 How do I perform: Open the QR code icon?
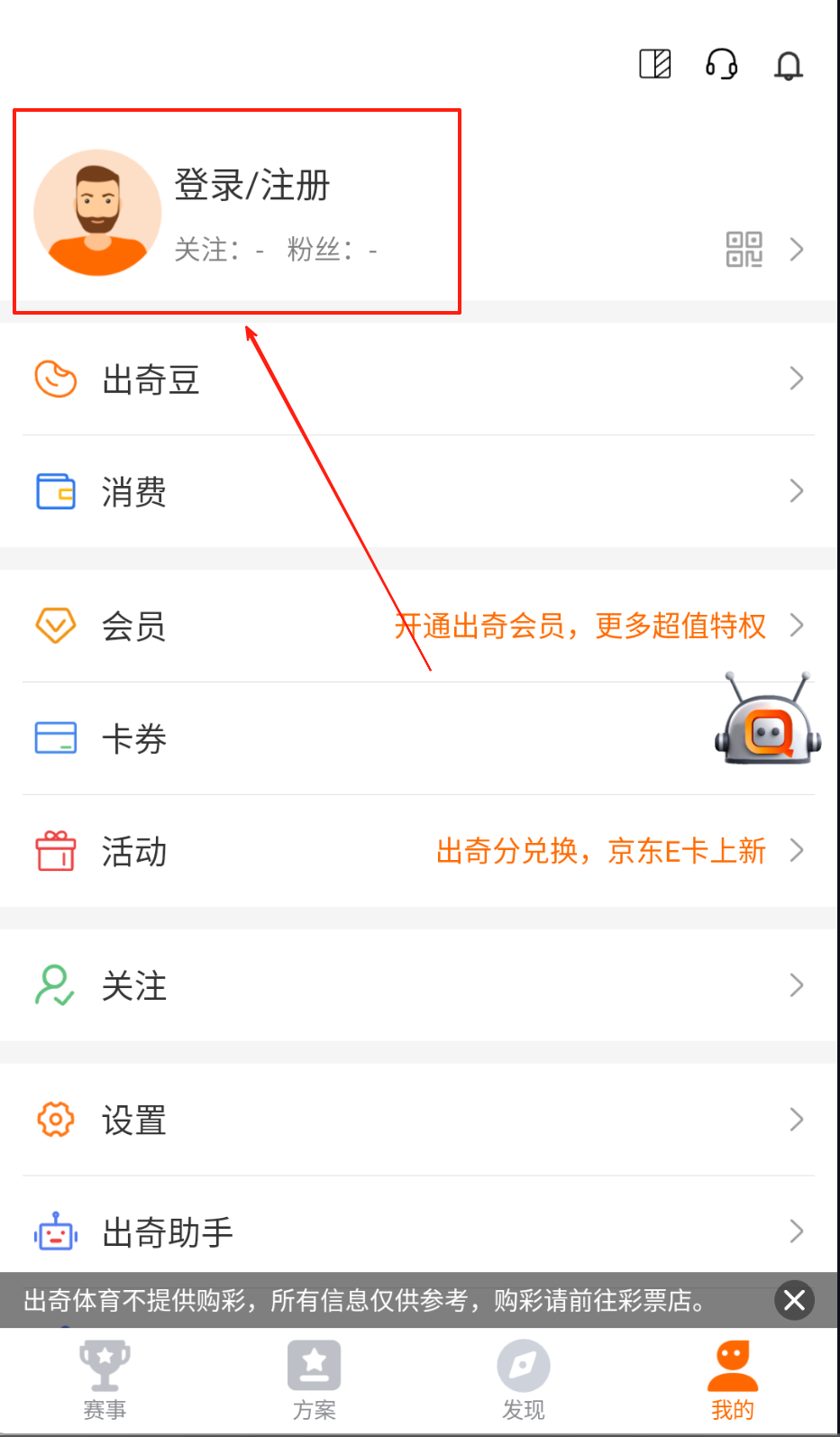(x=744, y=250)
